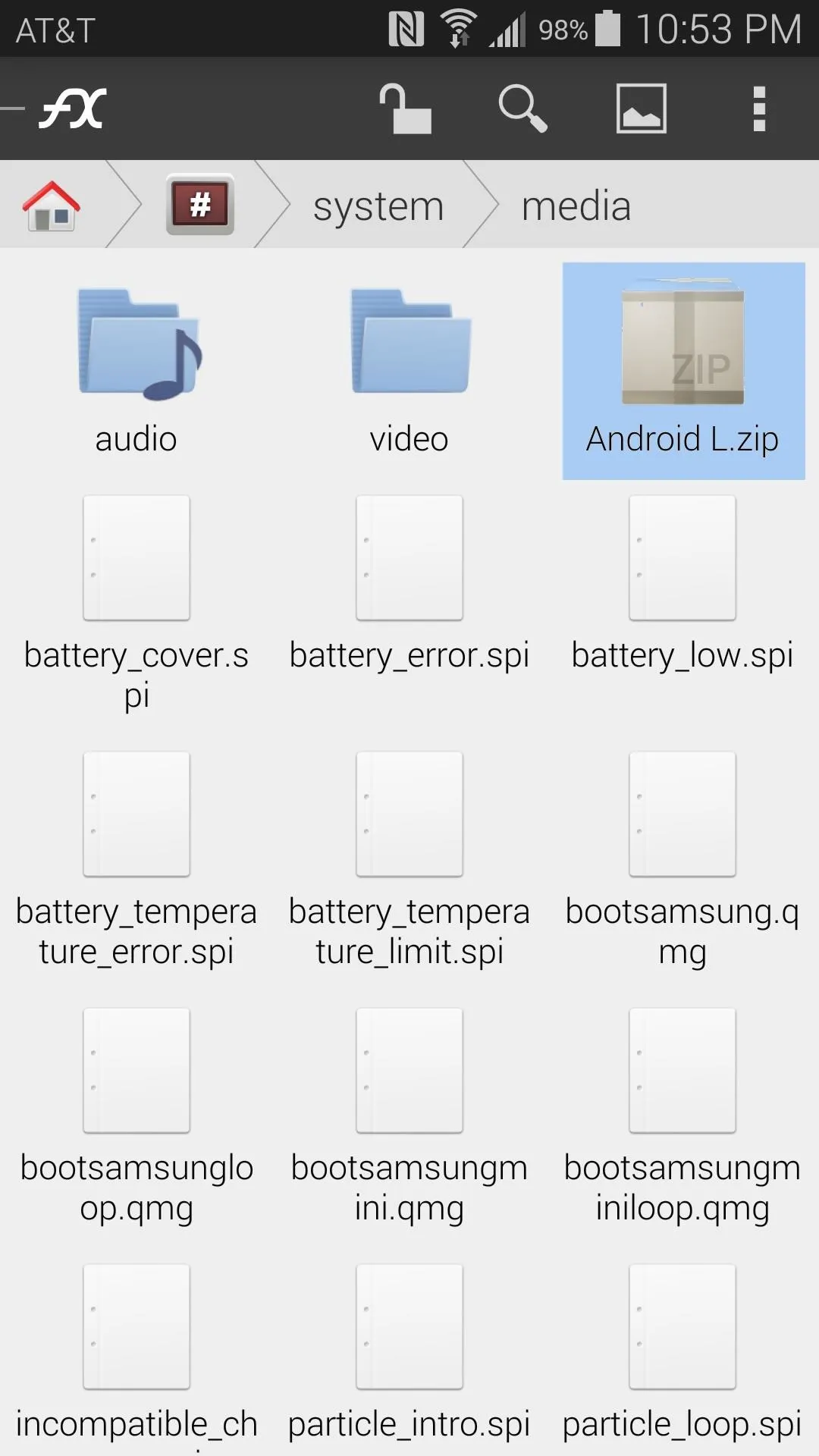Open battery_error.spi file
The height and width of the screenshot is (1456, 819).
(x=409, y=585)
